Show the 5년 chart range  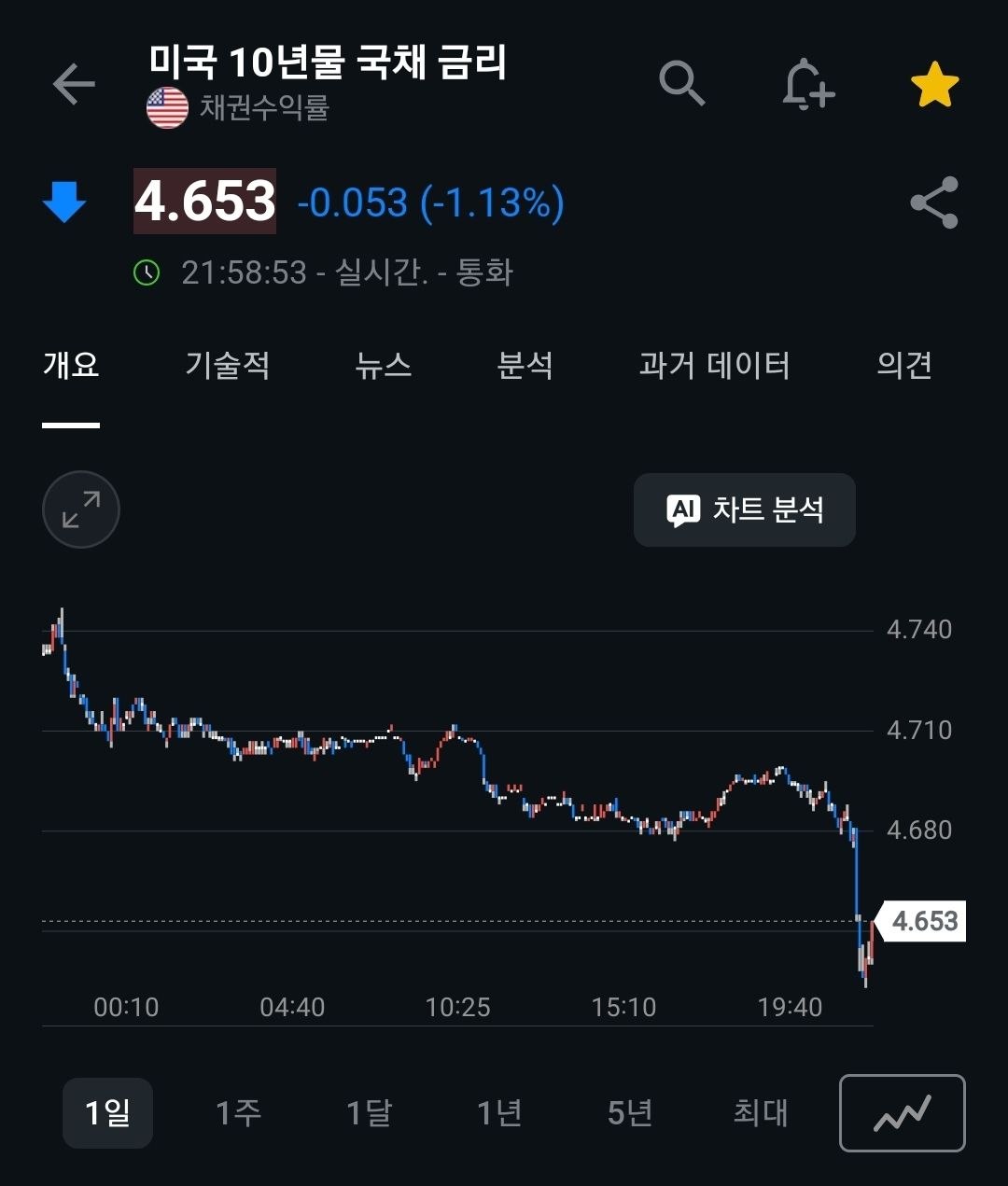click(x=630, y=1112)
